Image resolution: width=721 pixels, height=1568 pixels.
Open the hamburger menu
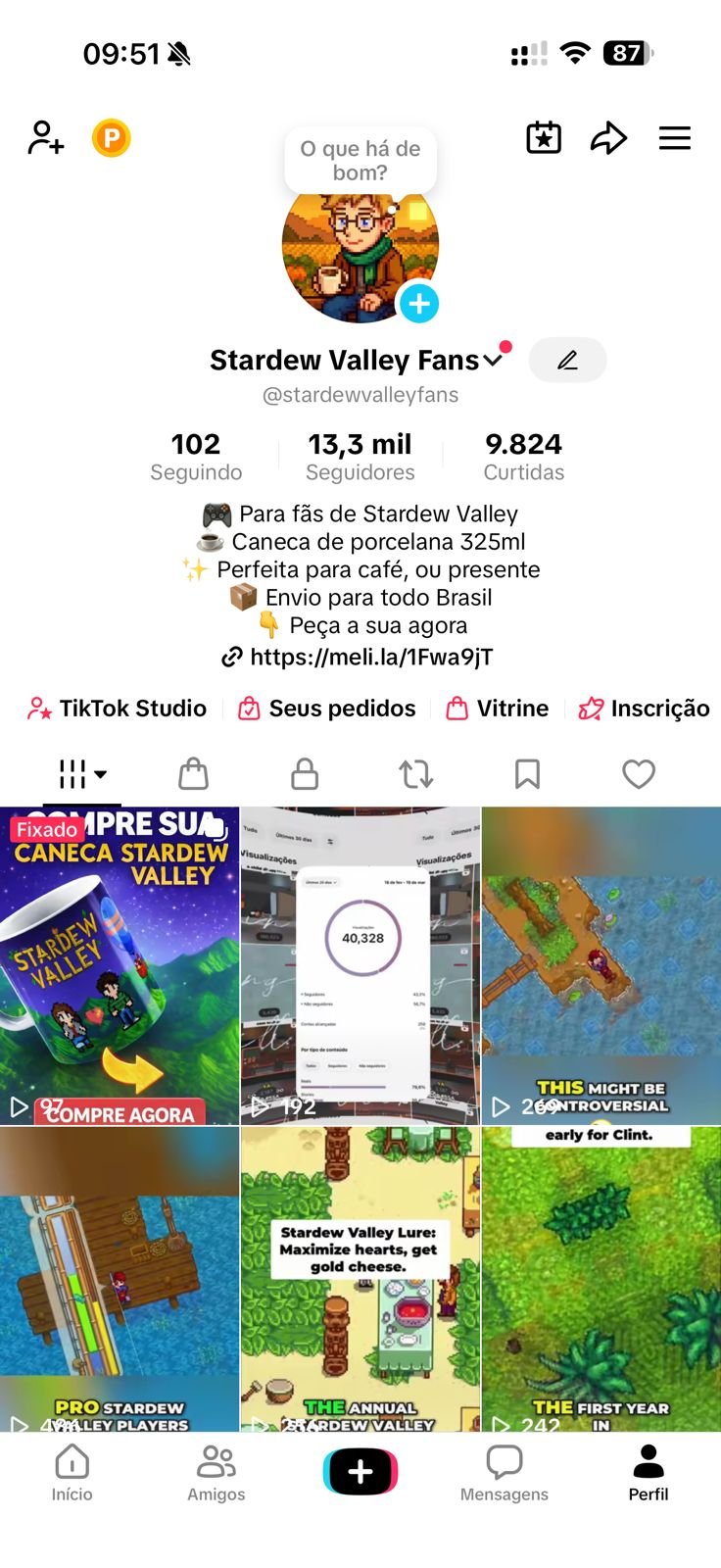tap(675, 138)
